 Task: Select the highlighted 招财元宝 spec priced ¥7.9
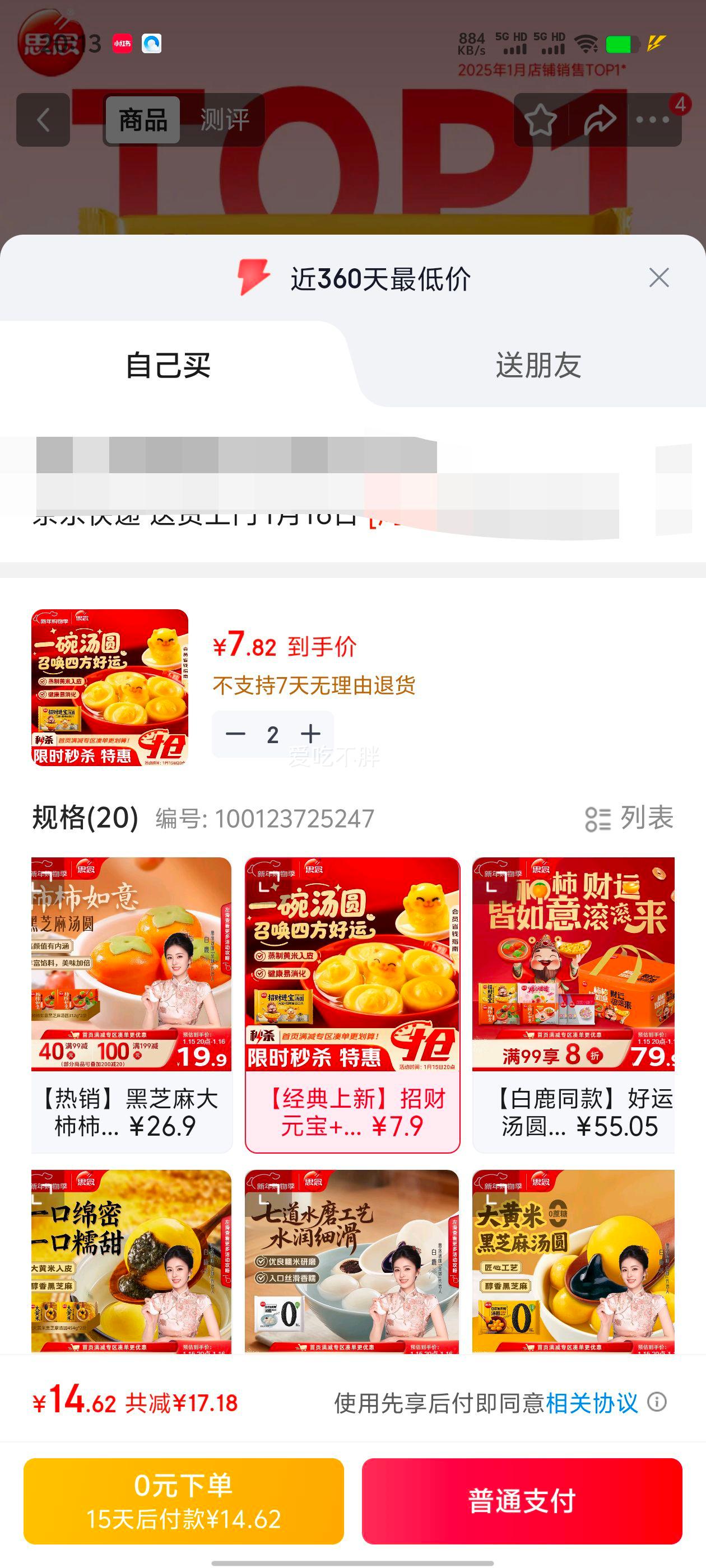click(352, 1004)
